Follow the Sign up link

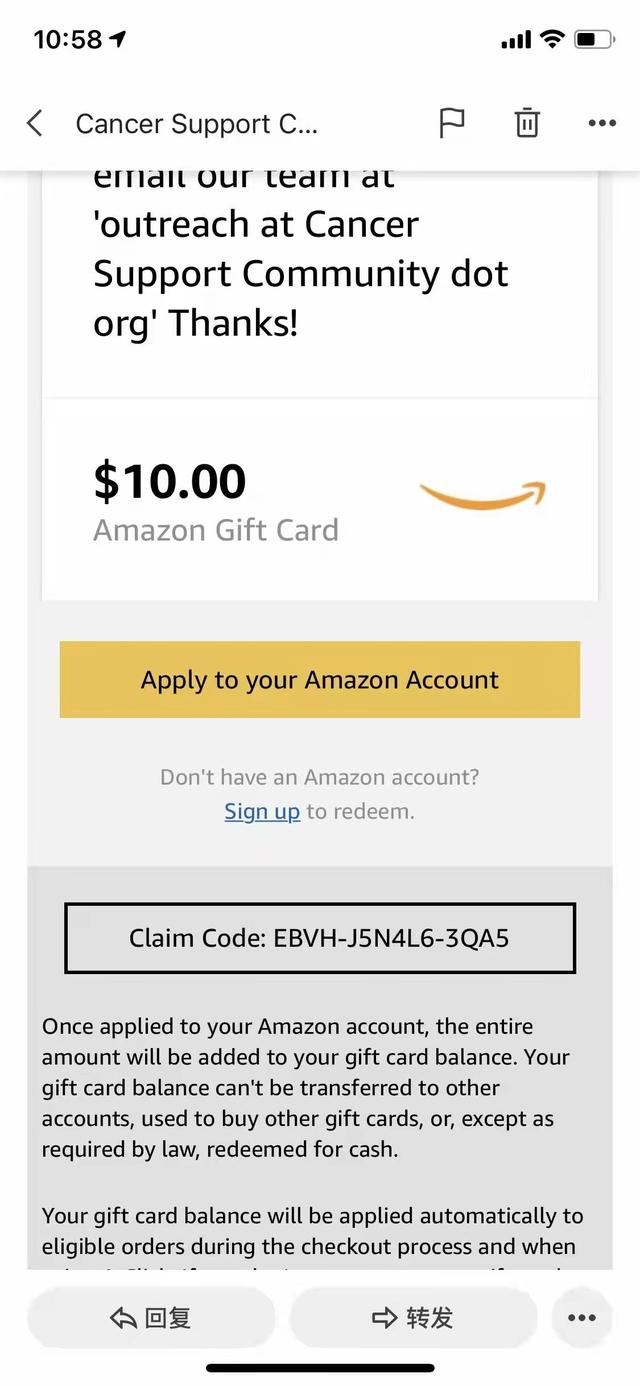point(262,812)
